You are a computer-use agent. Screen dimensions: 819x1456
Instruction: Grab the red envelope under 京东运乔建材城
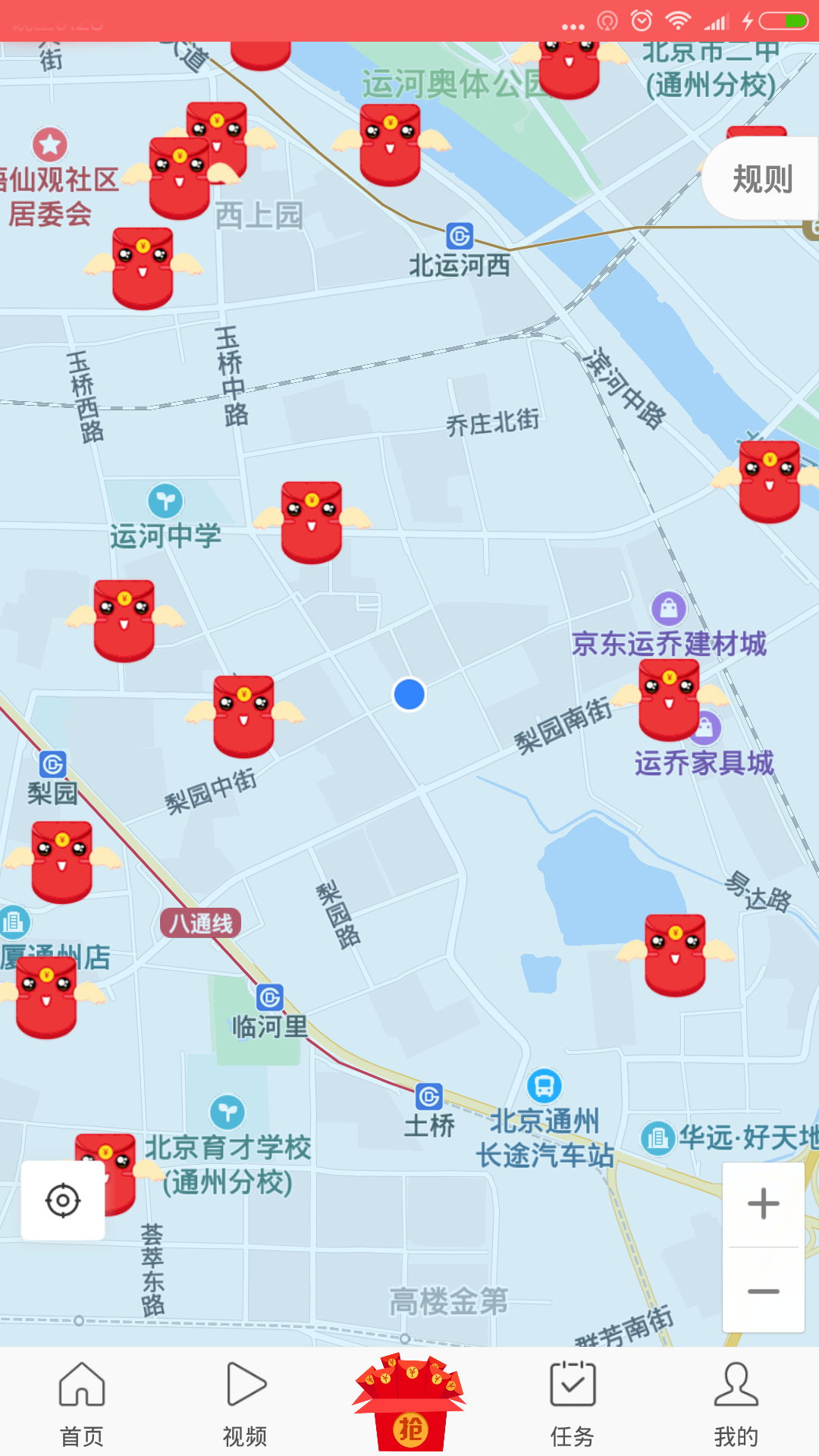tap(669, 699)
